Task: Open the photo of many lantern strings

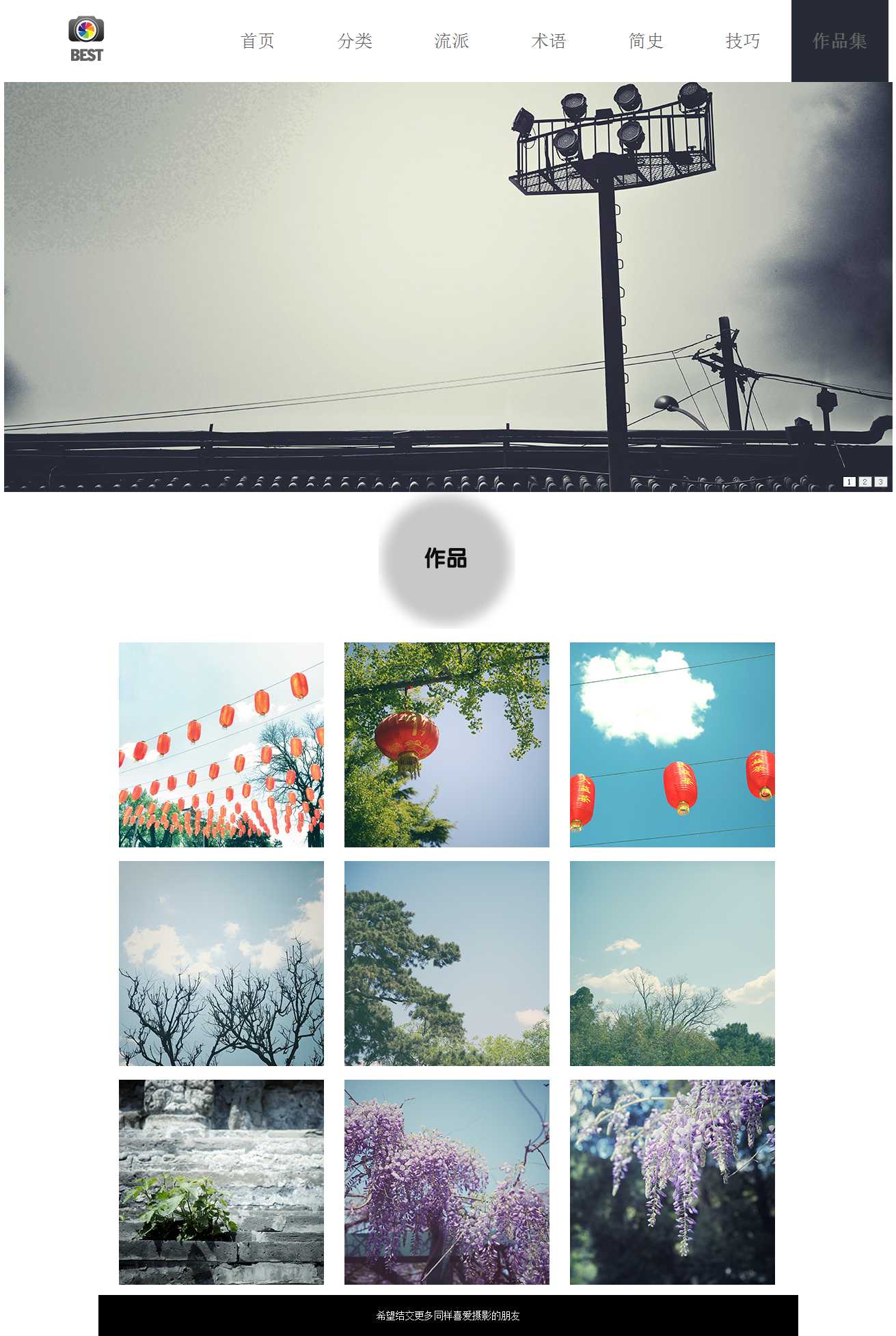Action: pyautogui.click(x=221, y=745)
